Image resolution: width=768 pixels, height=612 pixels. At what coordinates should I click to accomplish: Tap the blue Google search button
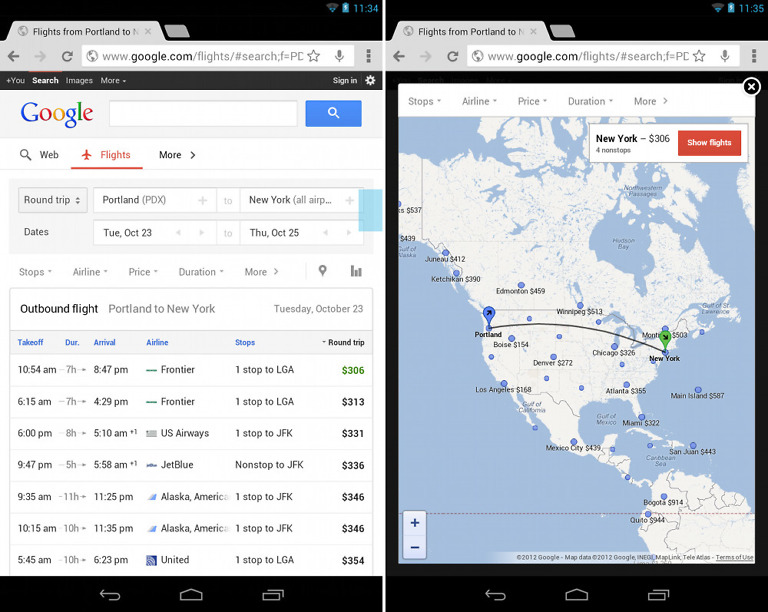(333, 113)
